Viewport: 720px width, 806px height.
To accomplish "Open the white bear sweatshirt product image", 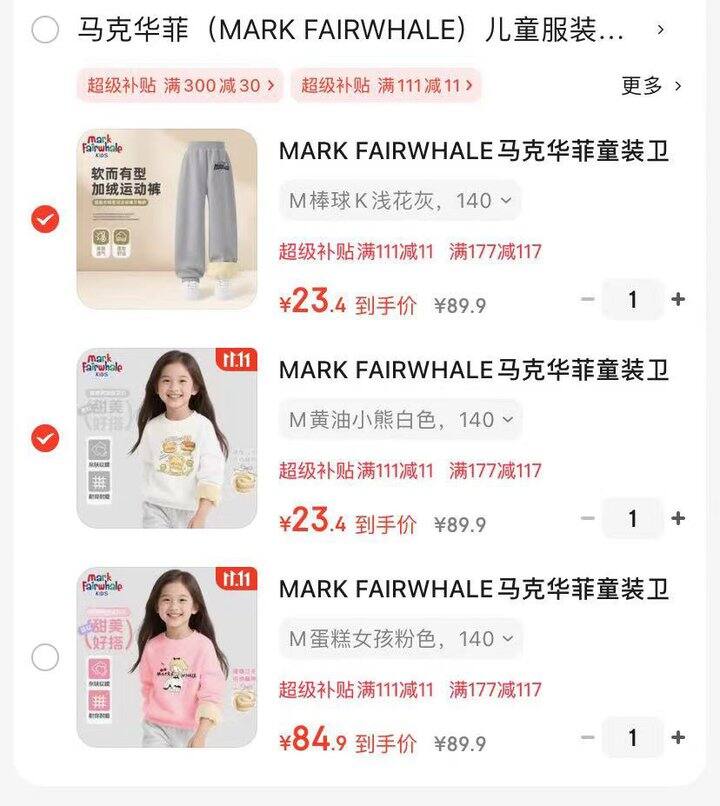I will point(167,438).
